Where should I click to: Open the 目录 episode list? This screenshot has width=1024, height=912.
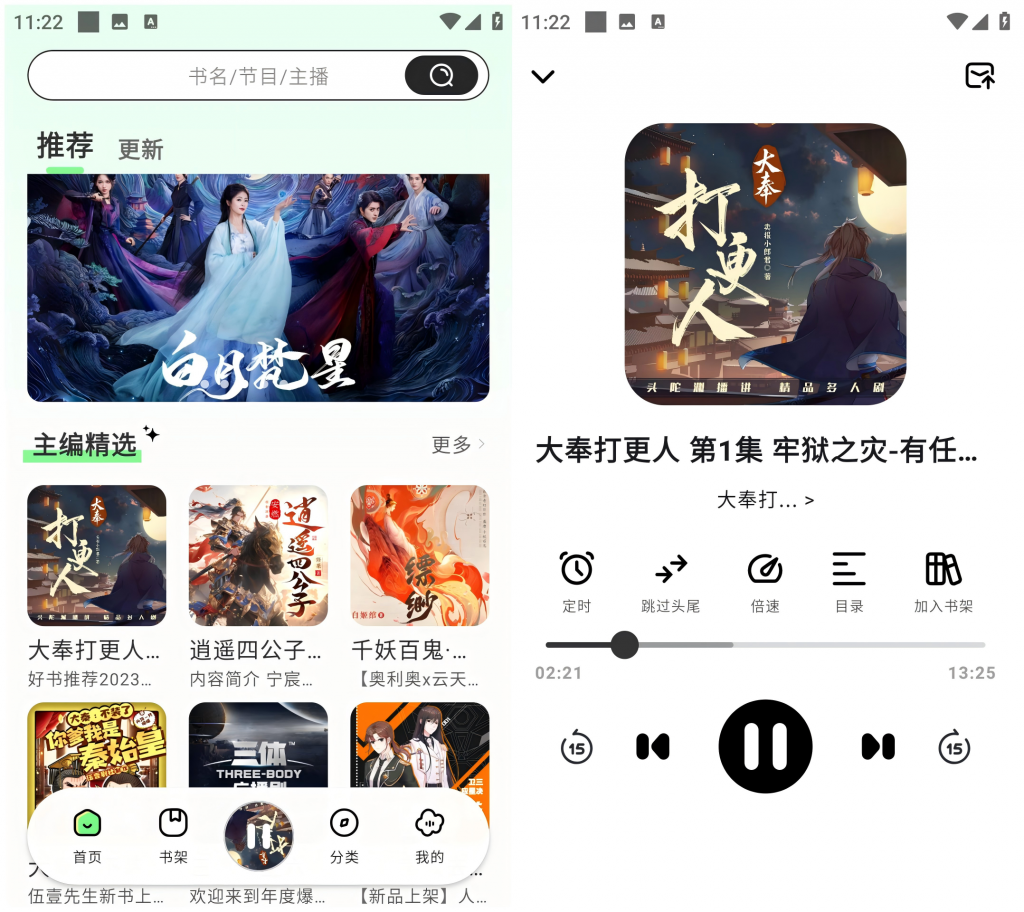click(849, 581)
